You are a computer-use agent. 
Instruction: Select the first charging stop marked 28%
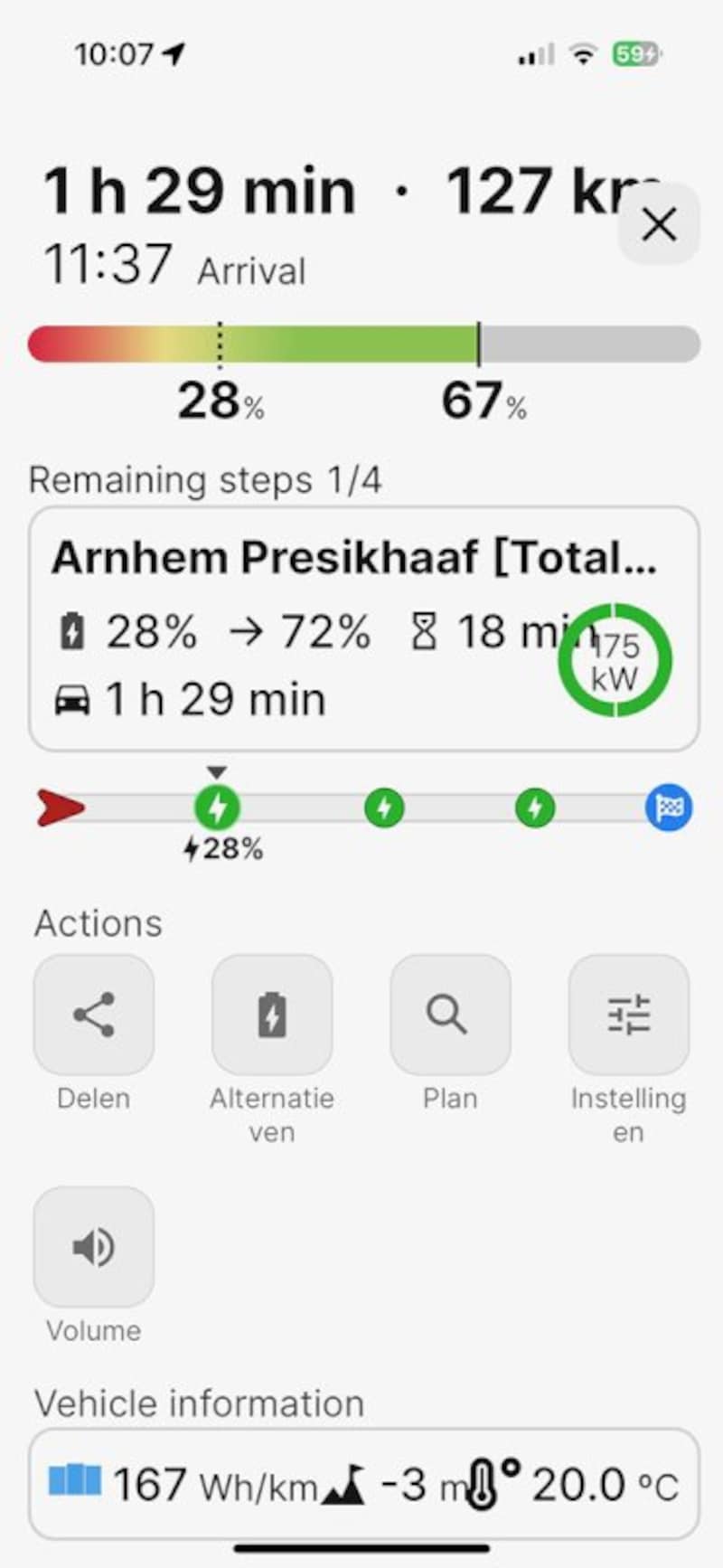217,808
